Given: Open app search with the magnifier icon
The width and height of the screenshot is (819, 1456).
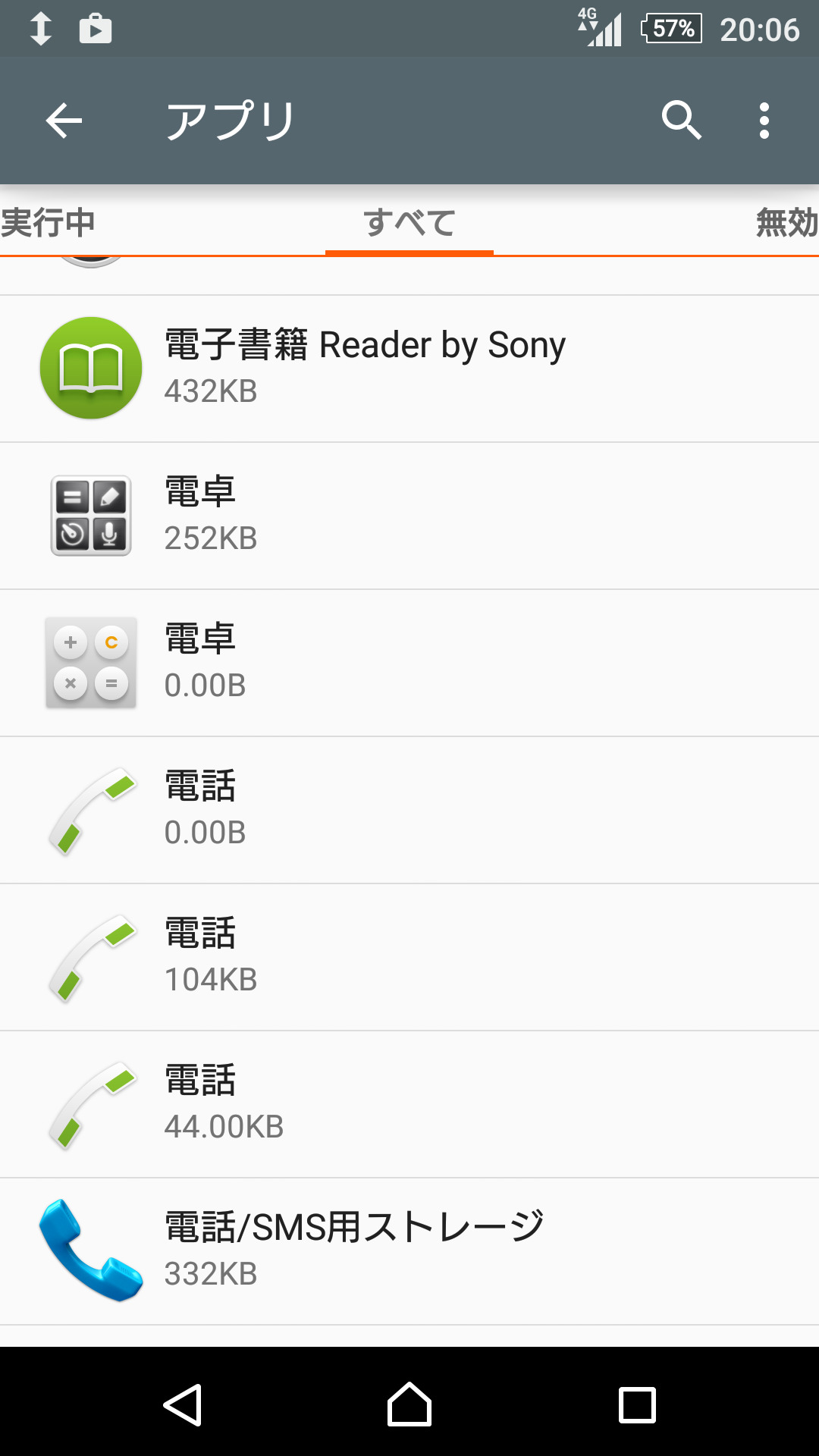Looking at the screenshot, I should [x=681, y=121].
